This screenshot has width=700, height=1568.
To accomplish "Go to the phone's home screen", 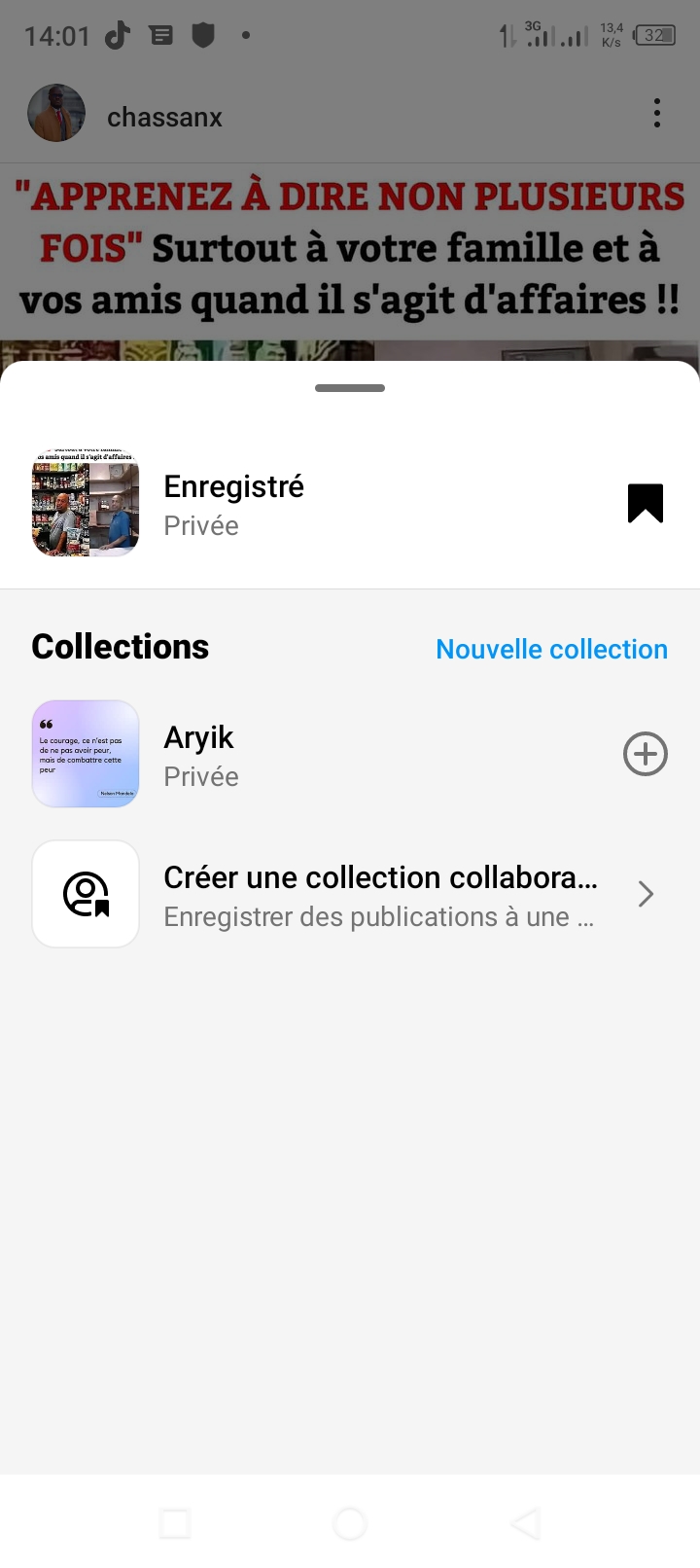I will click(350, 1522).
